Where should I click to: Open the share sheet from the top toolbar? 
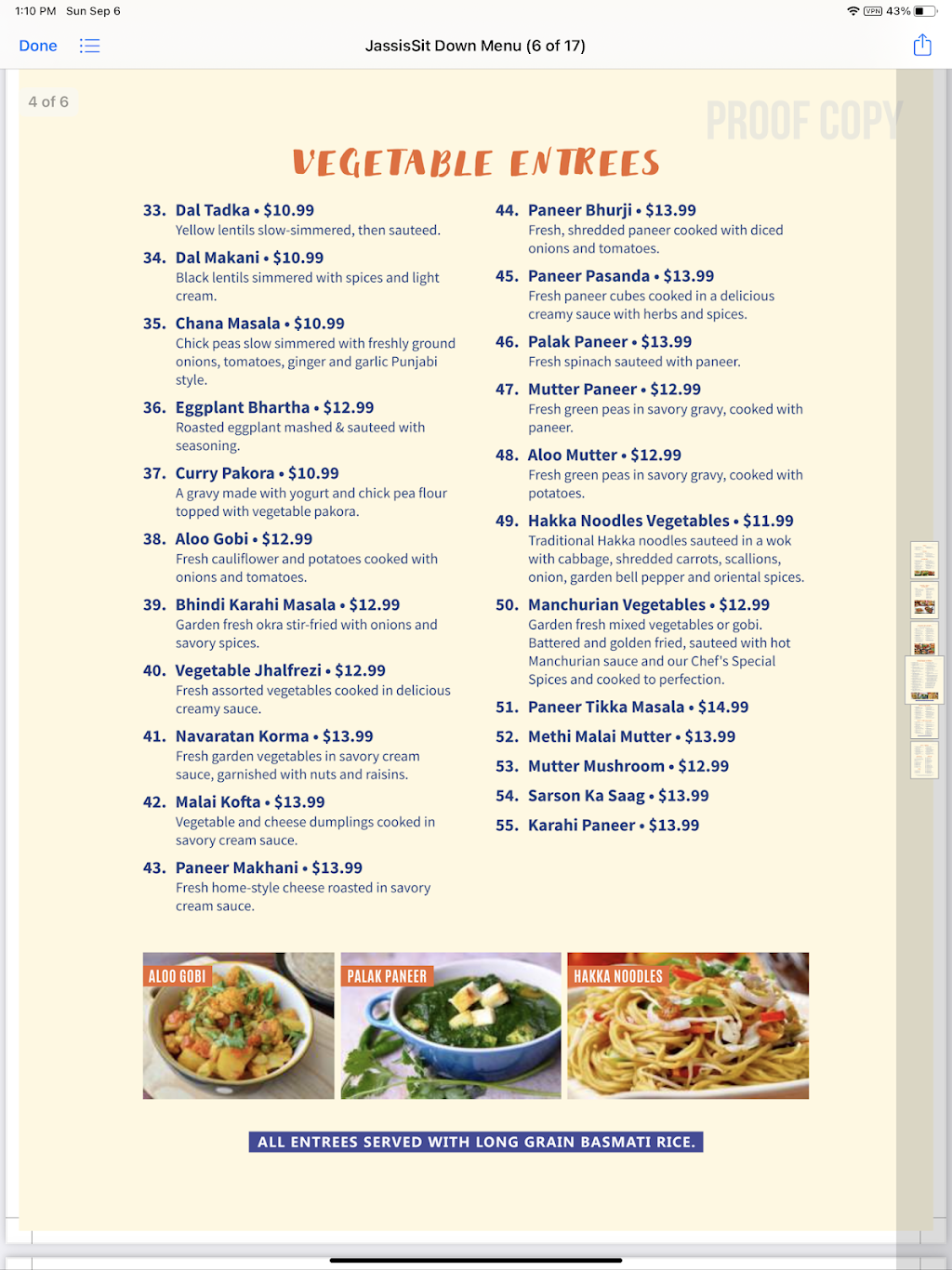(921, 45)
